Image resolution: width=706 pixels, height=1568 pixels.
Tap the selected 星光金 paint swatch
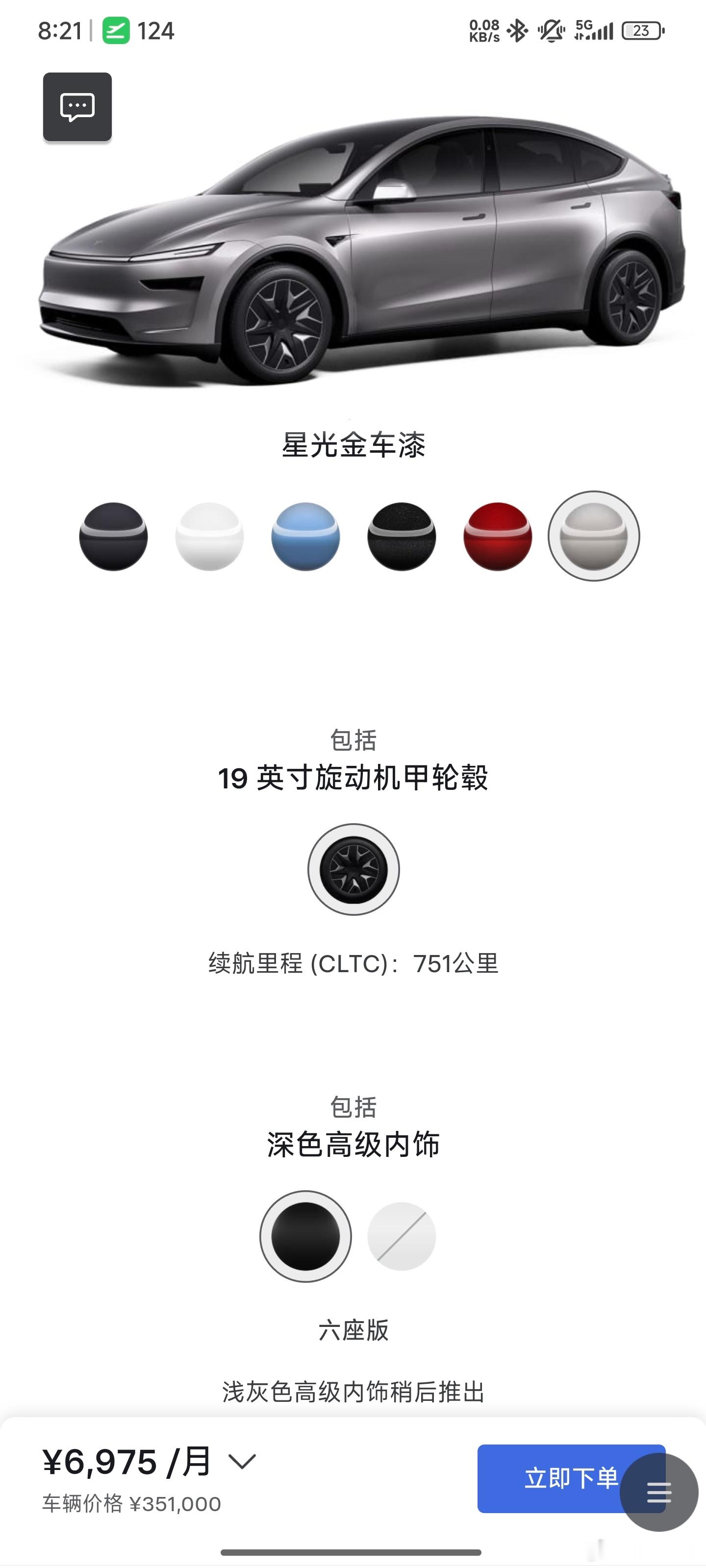(594, 536)
